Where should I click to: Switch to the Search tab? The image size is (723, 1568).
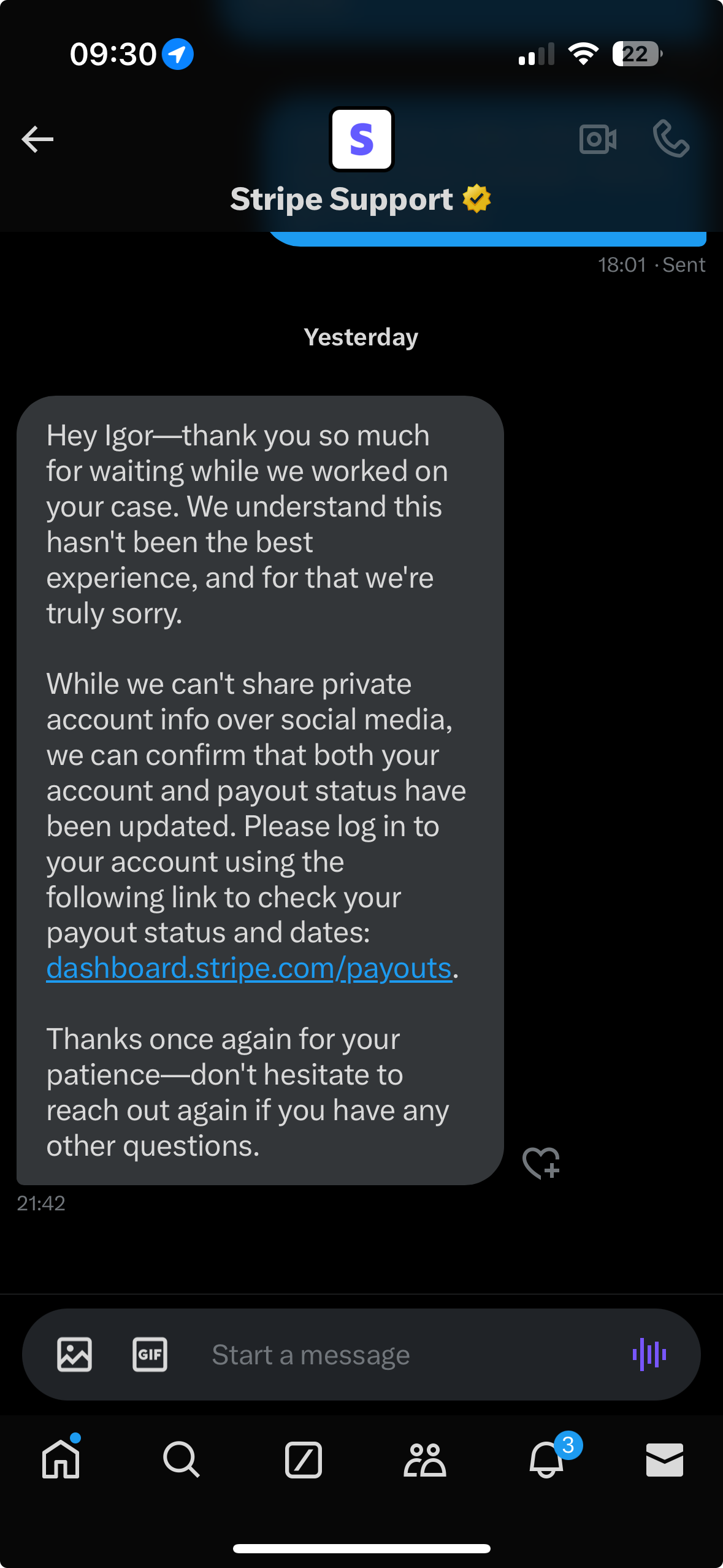tap(182, 1459)
